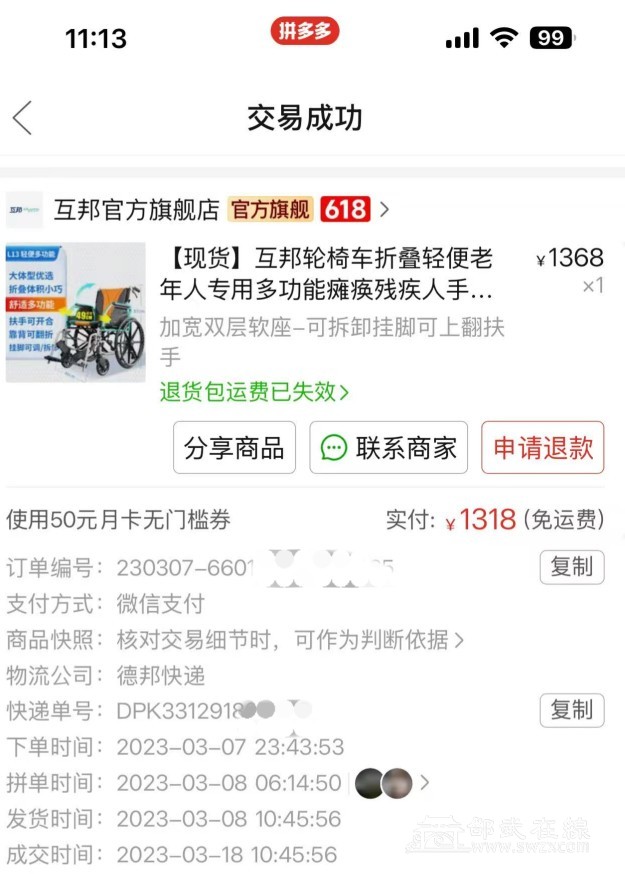The height and width of the screenshot is (874, 625).
Task: Tap the 分享商品 button
Action: coord(234,448)
